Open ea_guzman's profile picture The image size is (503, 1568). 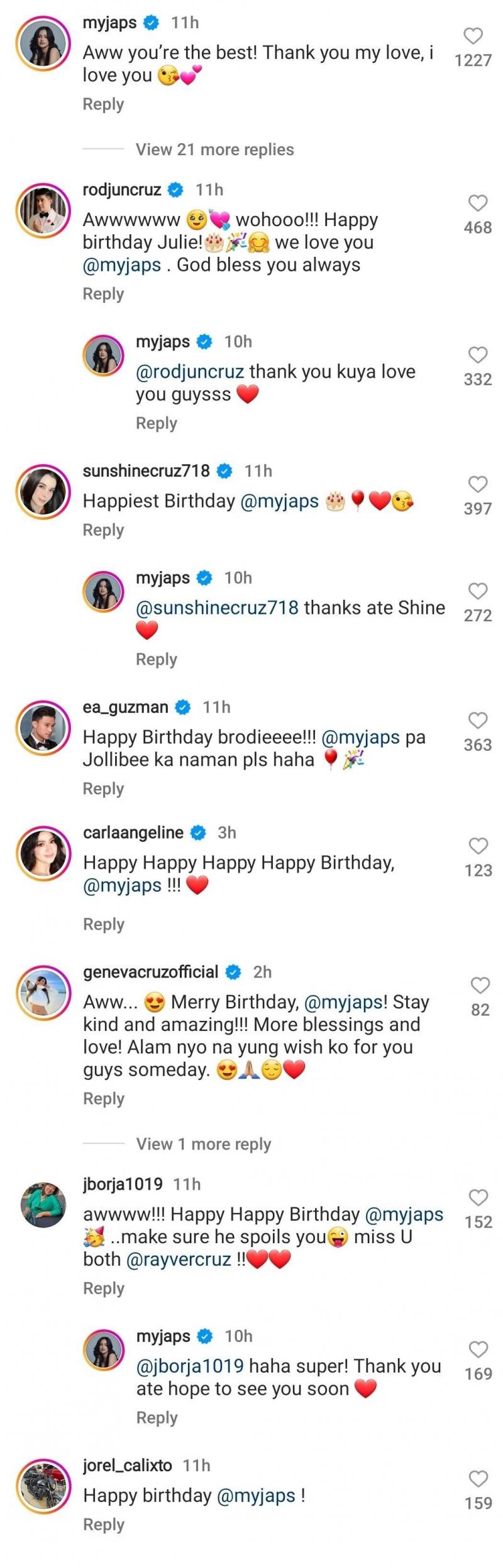[x=43, y=729]
